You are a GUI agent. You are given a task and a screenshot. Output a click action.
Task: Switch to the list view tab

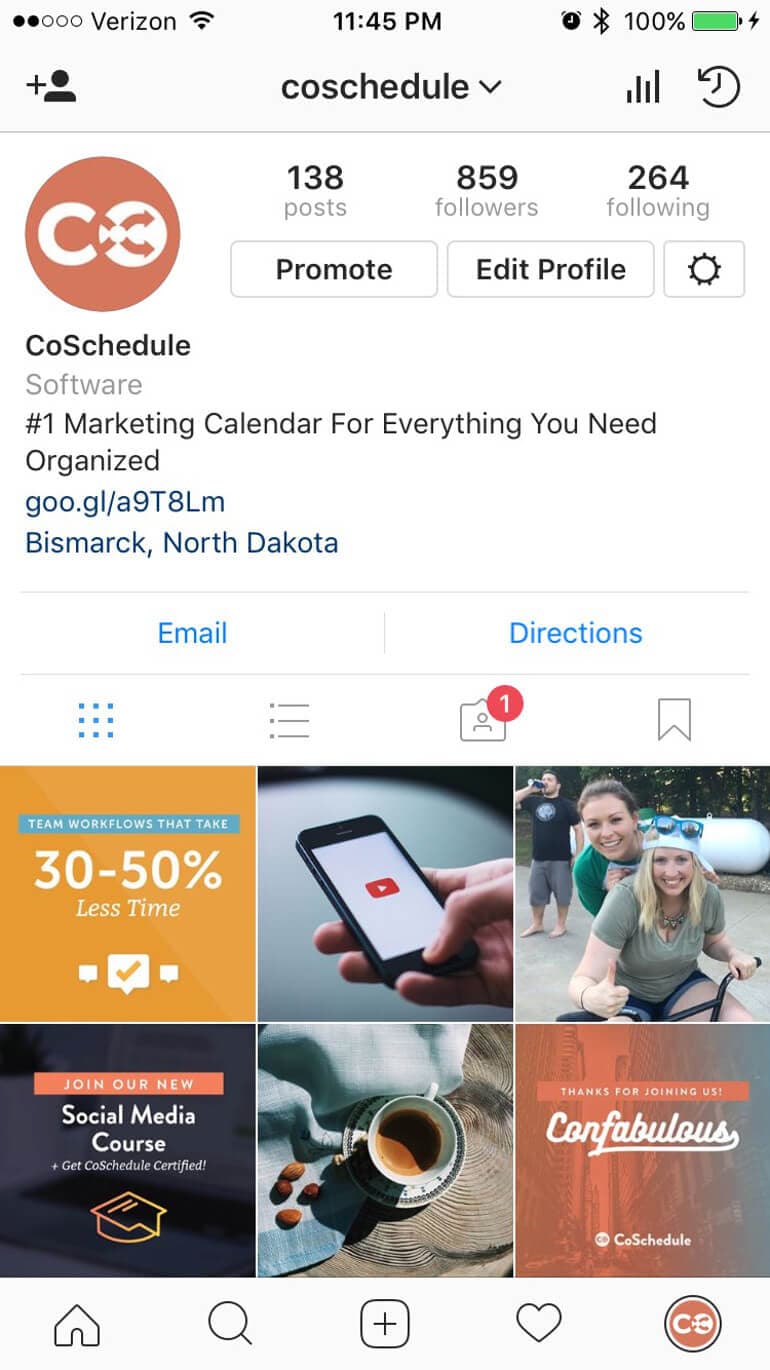(289, 720)
